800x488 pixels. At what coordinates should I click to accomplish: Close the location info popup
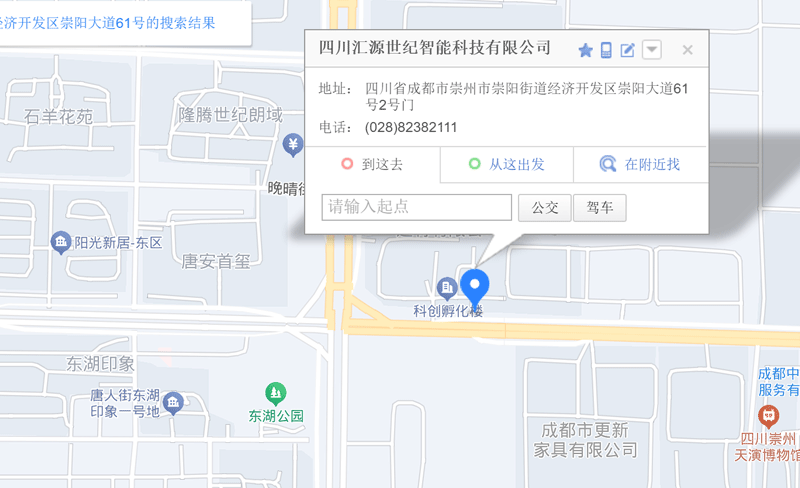click(x=687, y=50)
